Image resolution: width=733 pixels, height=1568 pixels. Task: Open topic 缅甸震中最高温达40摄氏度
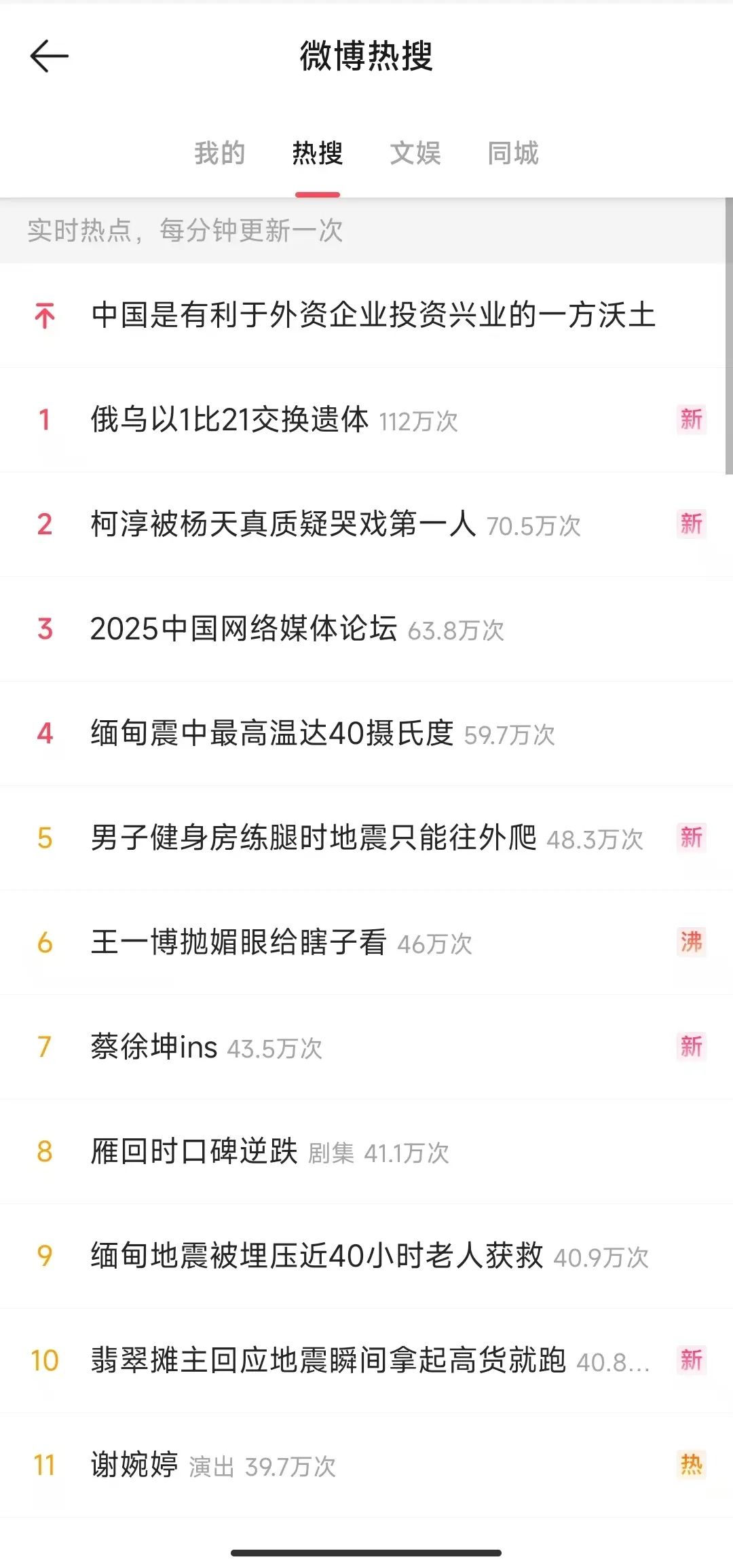366,733
